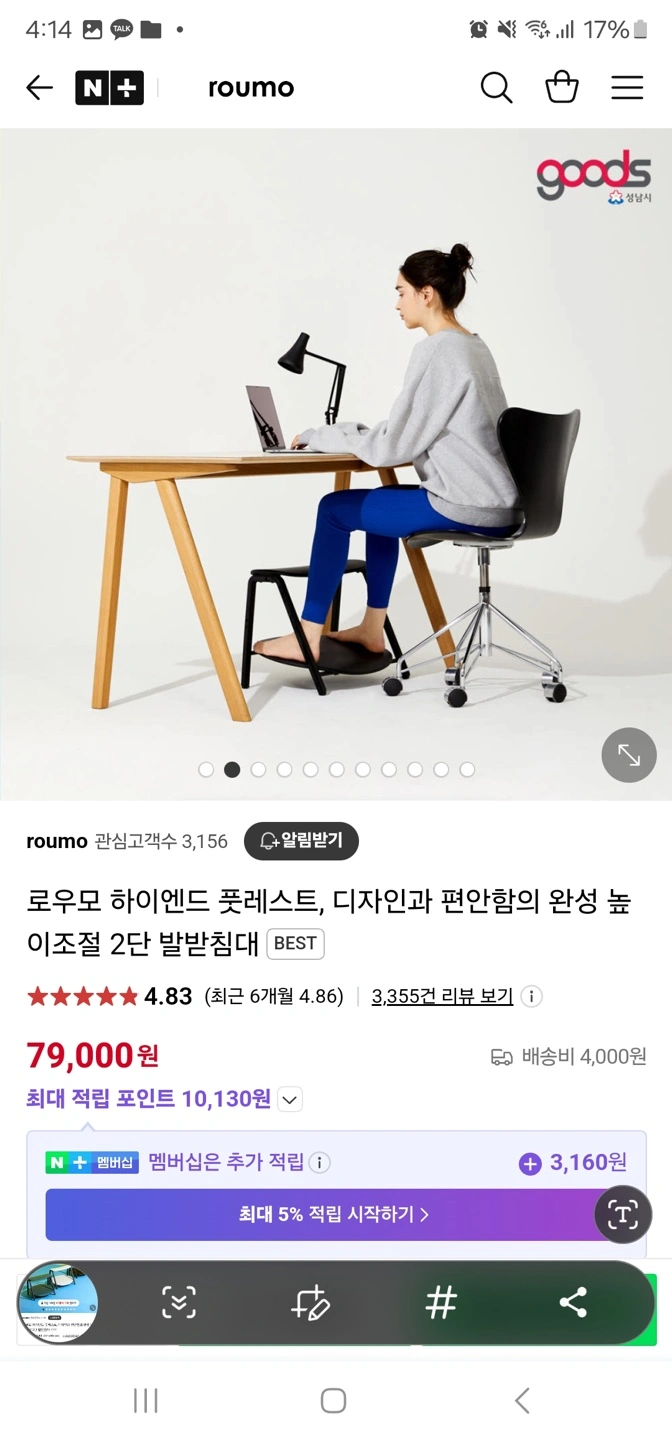Tap the 알림받기 notification button
This screenshot has width=672, height=1440.
pyautogui.click(x=301, y=841)
